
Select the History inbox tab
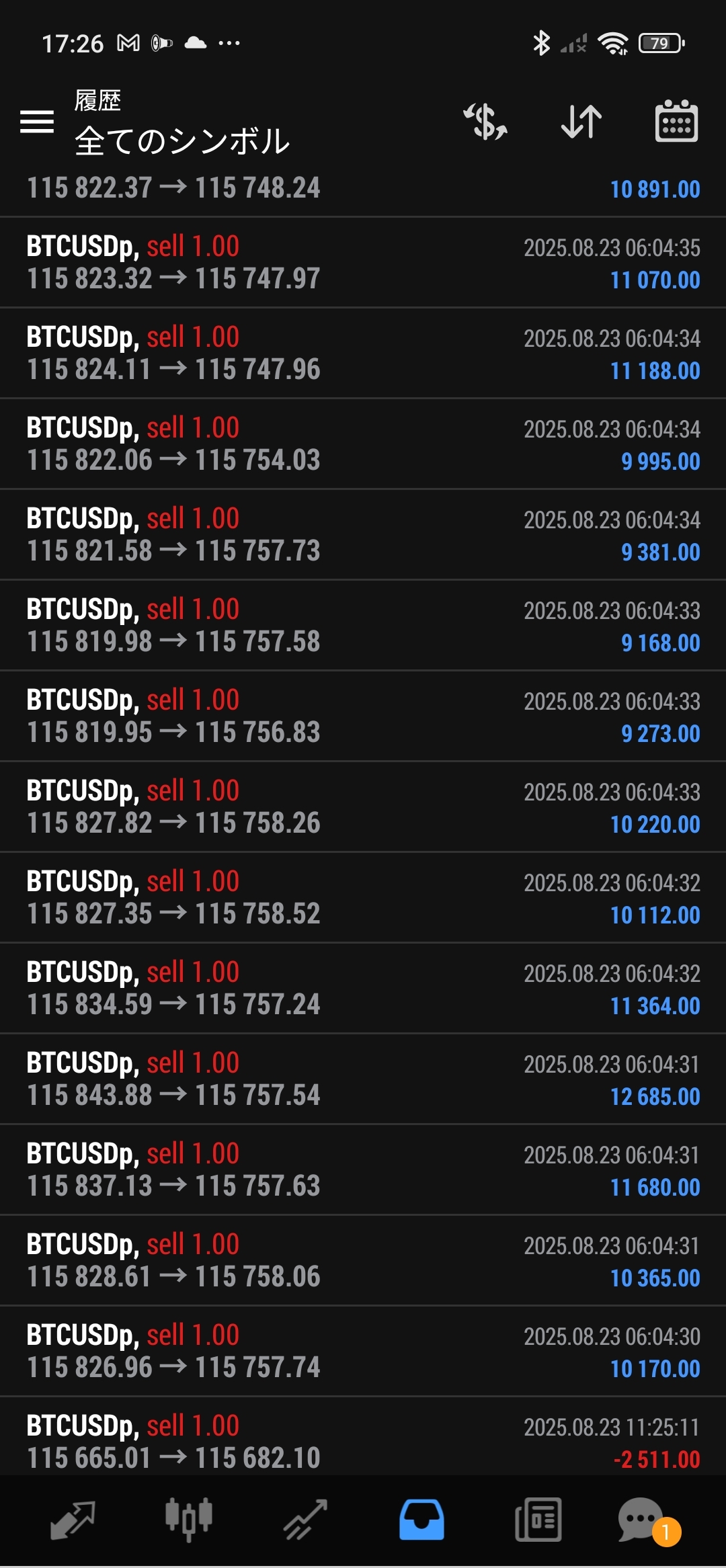[421, 1520]
